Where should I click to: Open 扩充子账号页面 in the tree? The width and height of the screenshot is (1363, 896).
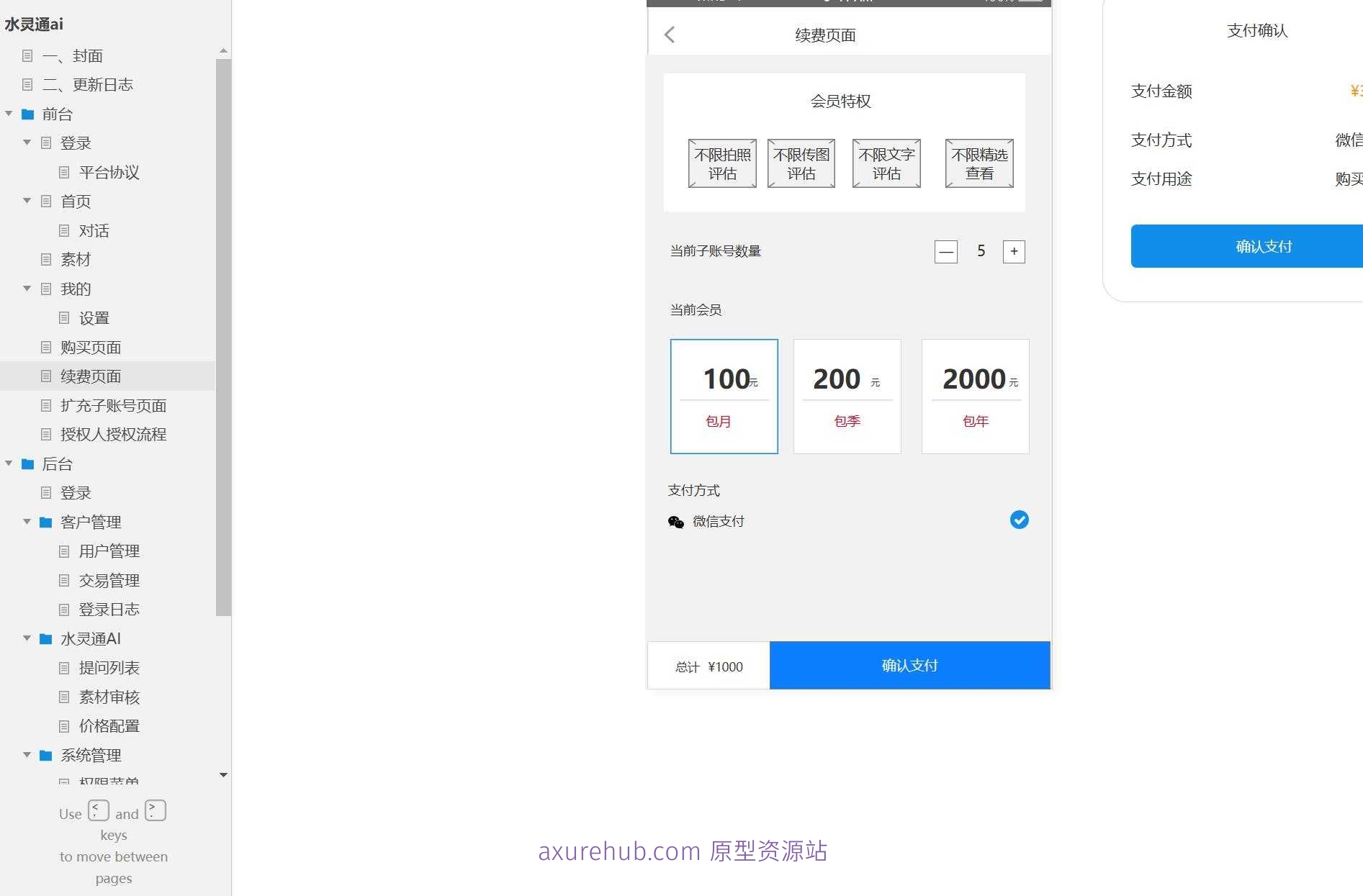(113, 406)
